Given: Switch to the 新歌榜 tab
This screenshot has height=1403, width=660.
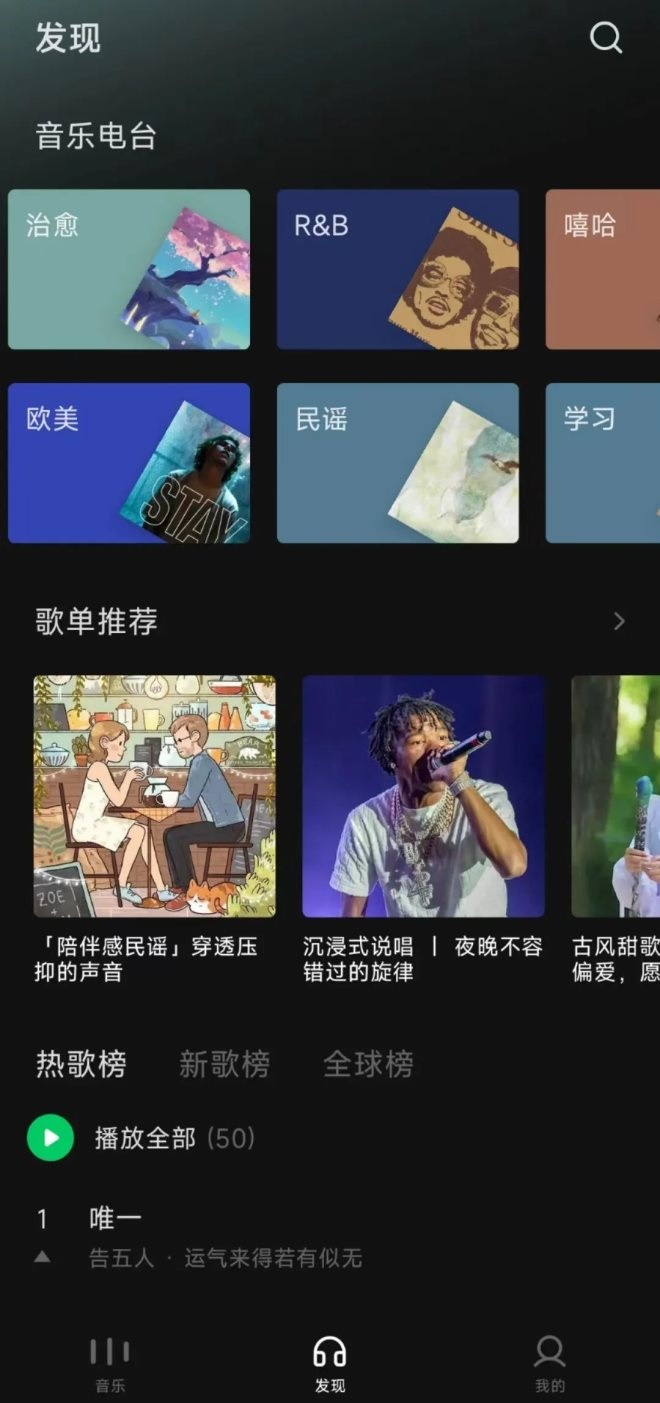Looking at the screenshot, I should tap(224, 1064).
